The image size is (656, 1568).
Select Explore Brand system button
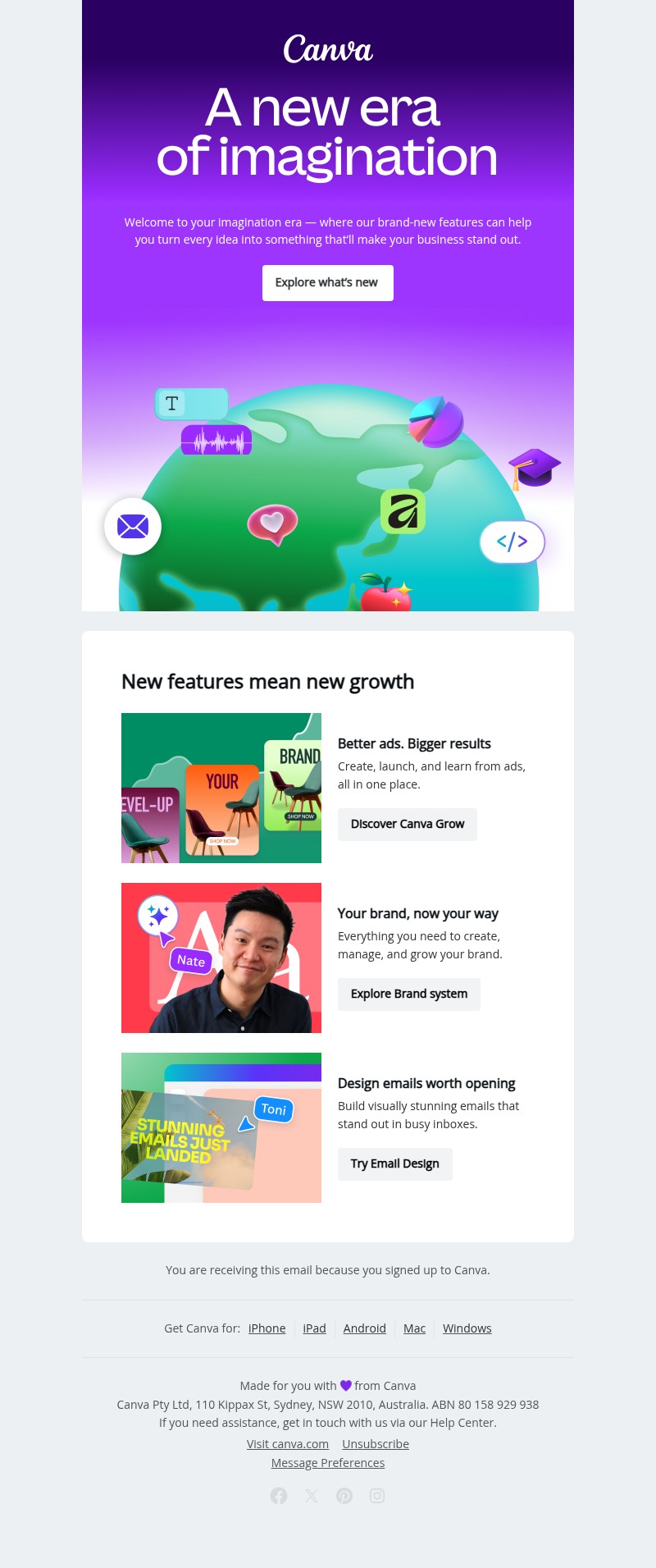tap(408, 994)
